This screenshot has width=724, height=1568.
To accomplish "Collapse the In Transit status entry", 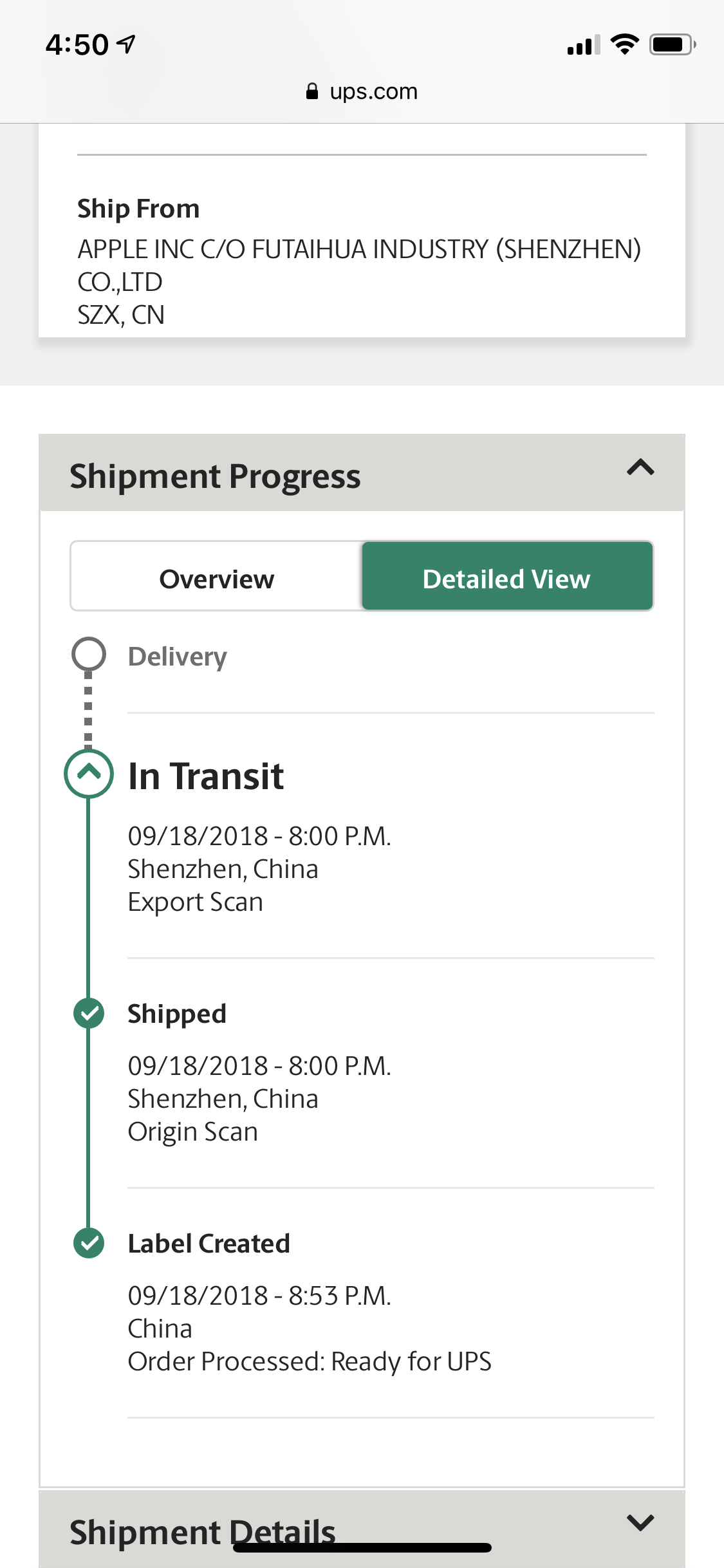I will [89, 773].
